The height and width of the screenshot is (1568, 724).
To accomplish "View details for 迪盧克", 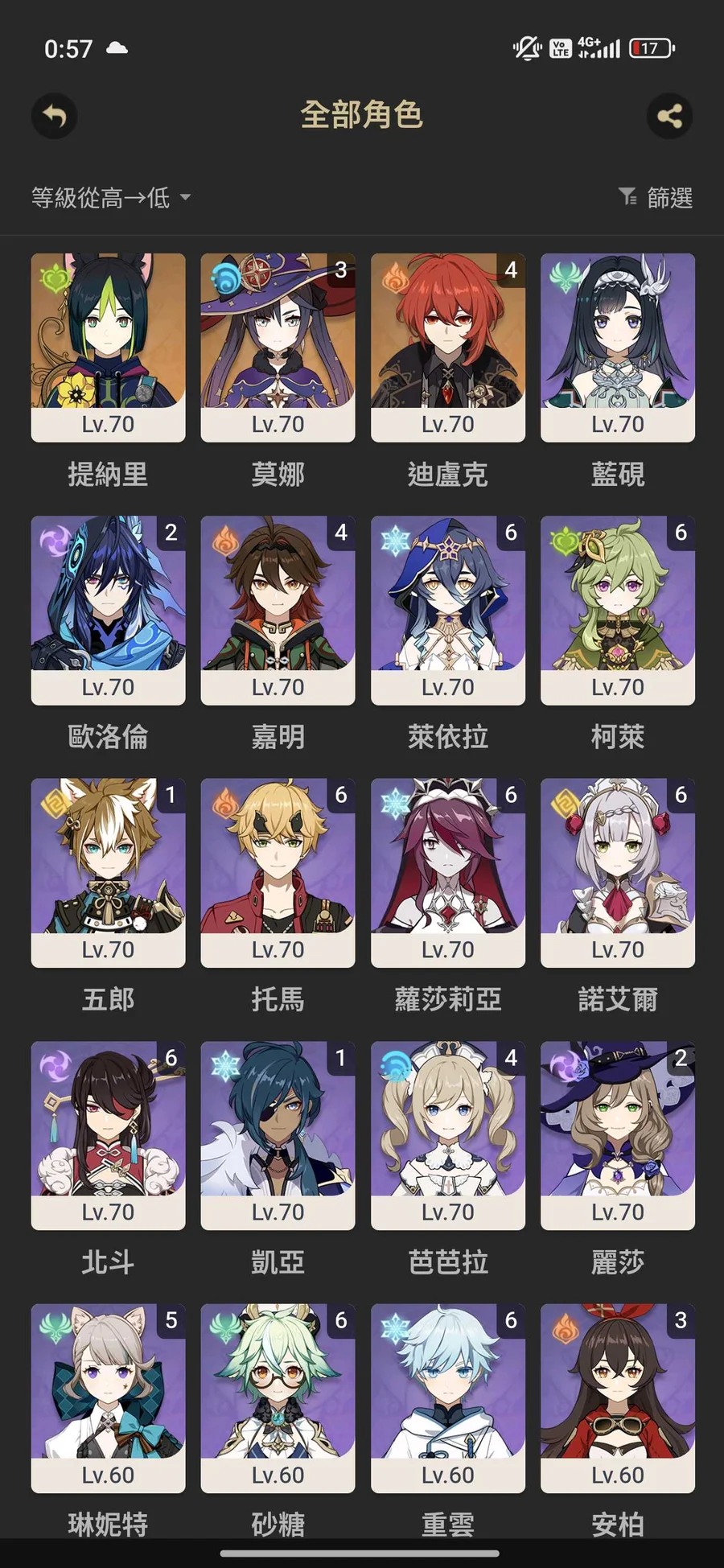I will pos(447,348).
